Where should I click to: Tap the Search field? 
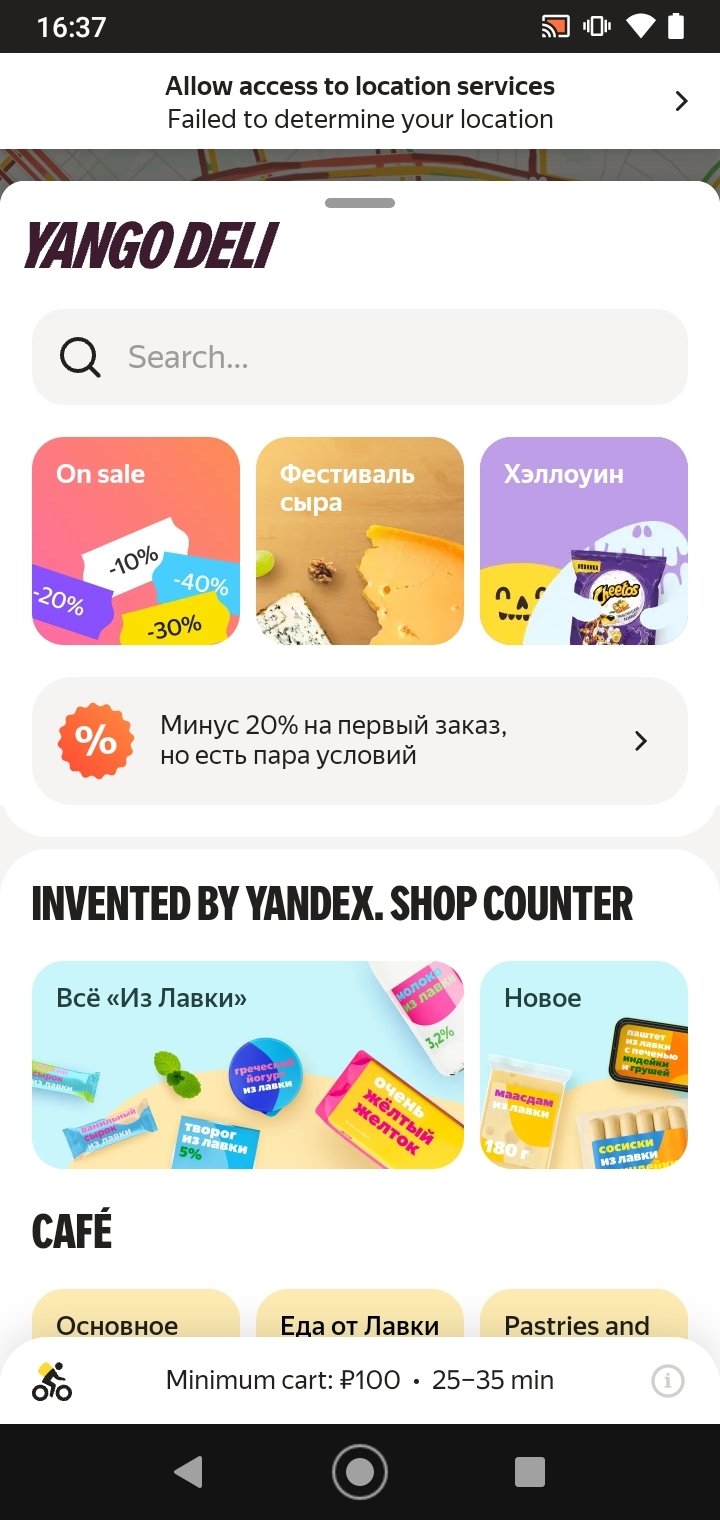coord(360,357)
